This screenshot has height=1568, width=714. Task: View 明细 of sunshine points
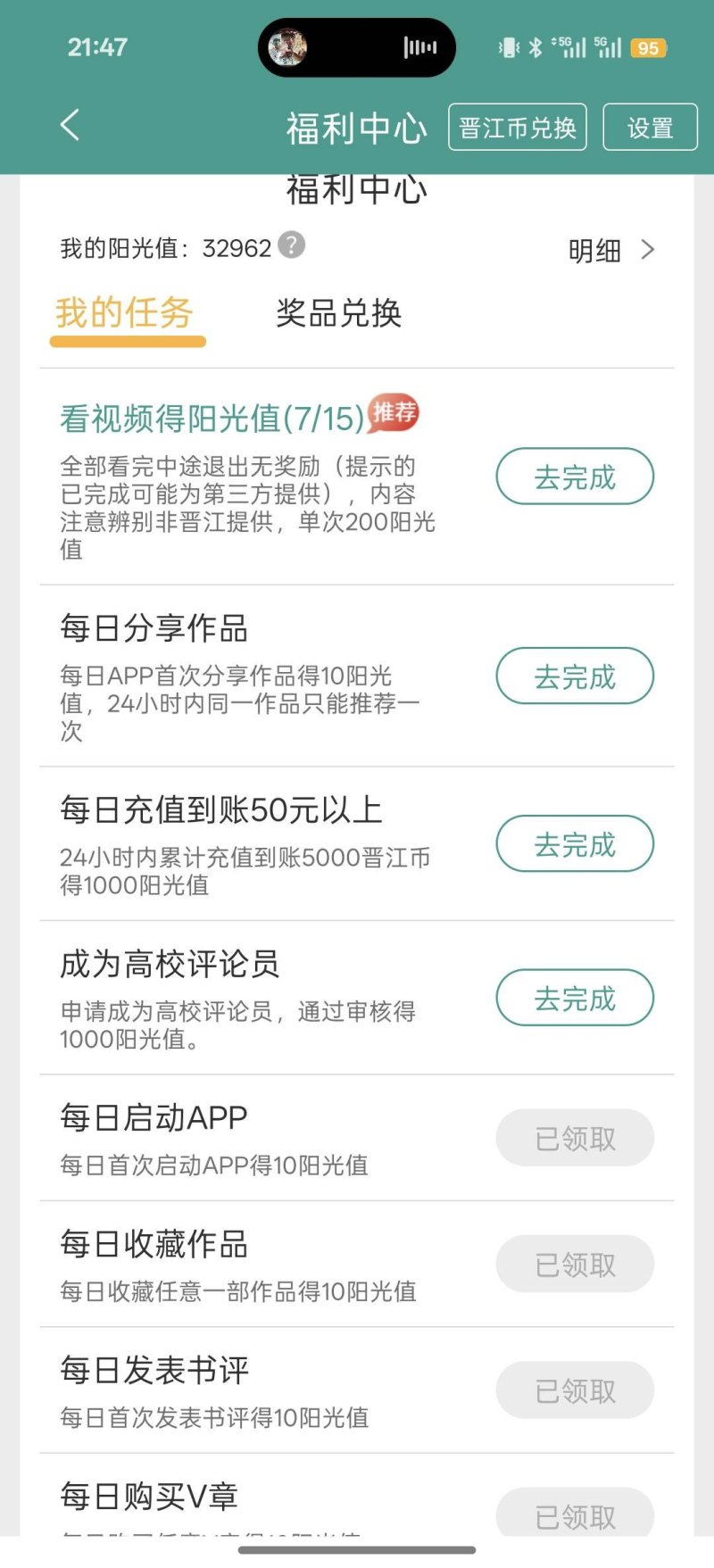611,251
